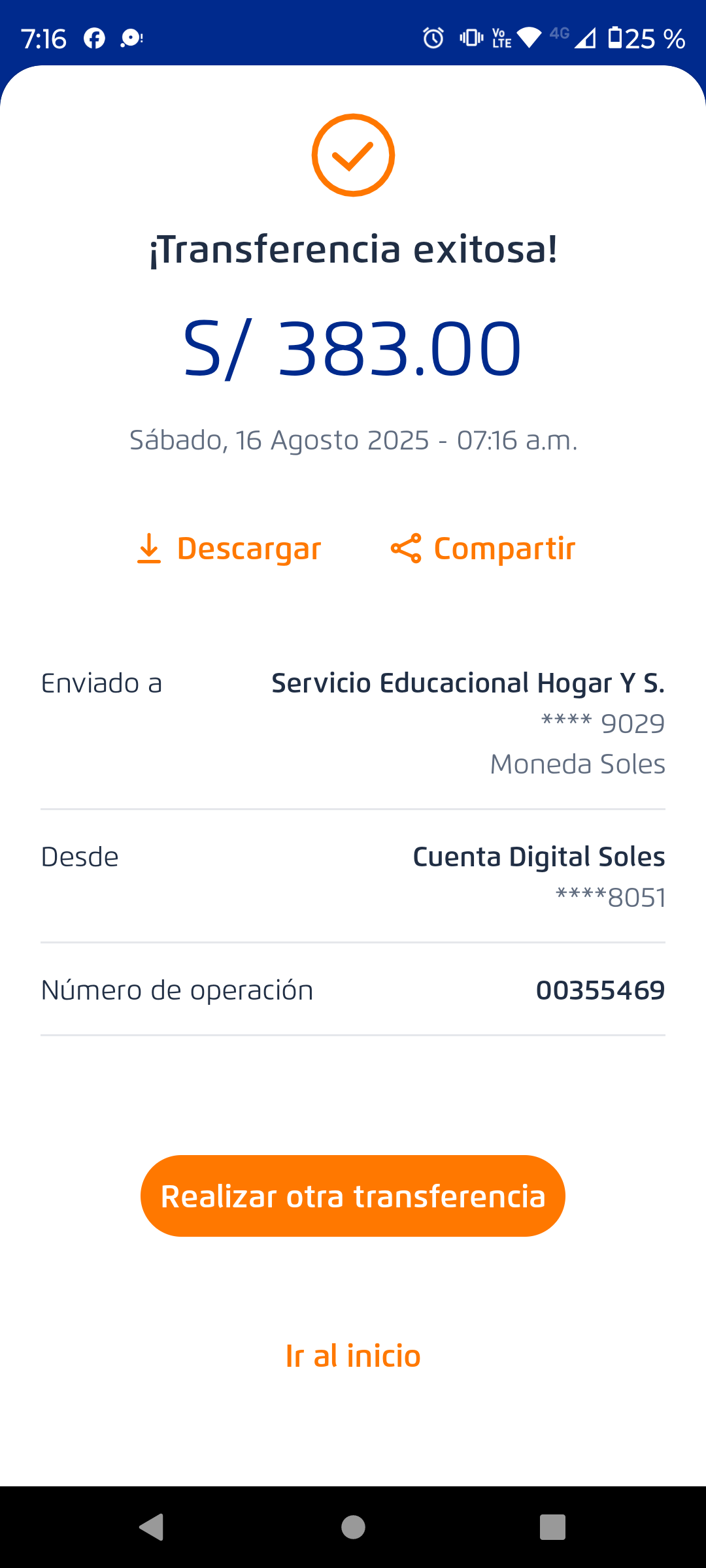Open the recent apps view
The image size is (706, 1568).
pos(552,1527)
